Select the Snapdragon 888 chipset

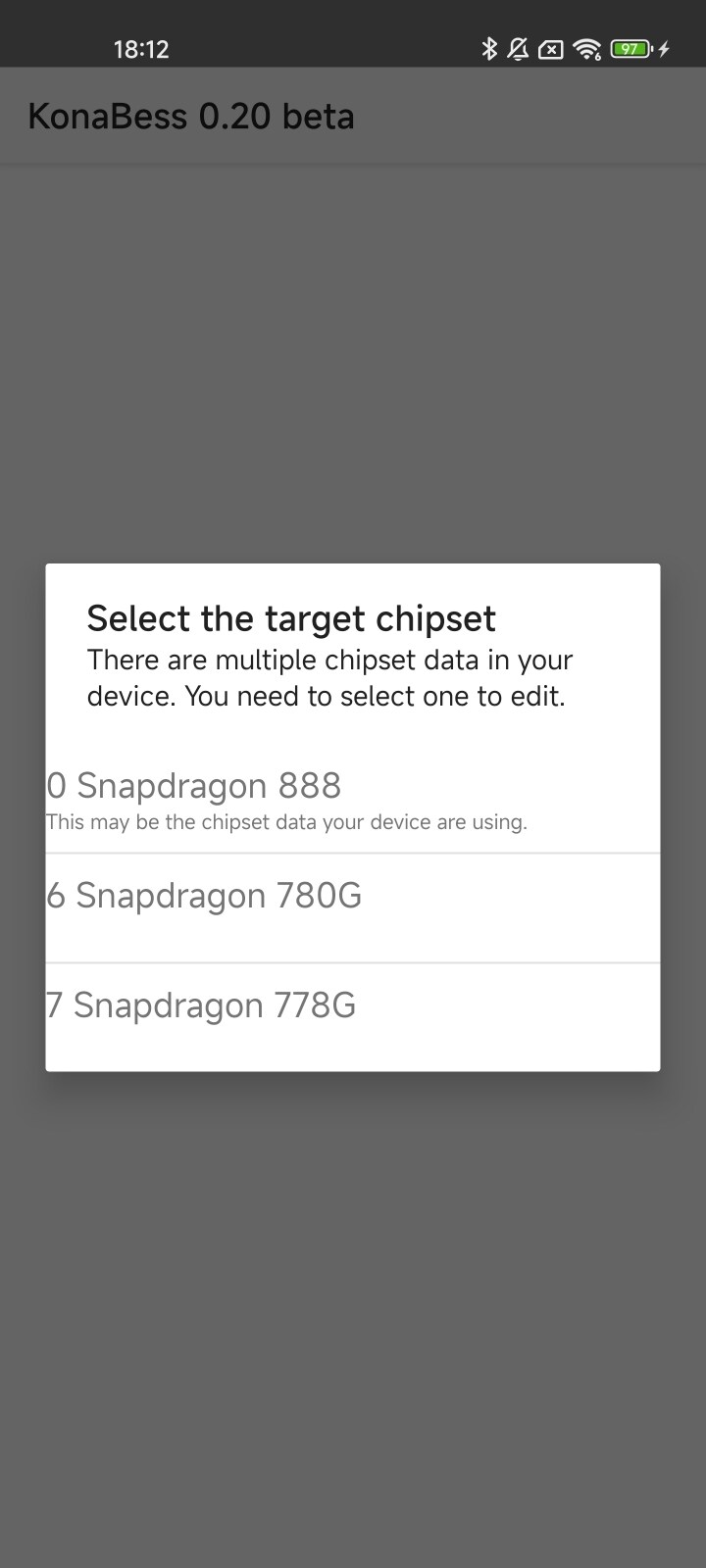[x=352, y=799]
